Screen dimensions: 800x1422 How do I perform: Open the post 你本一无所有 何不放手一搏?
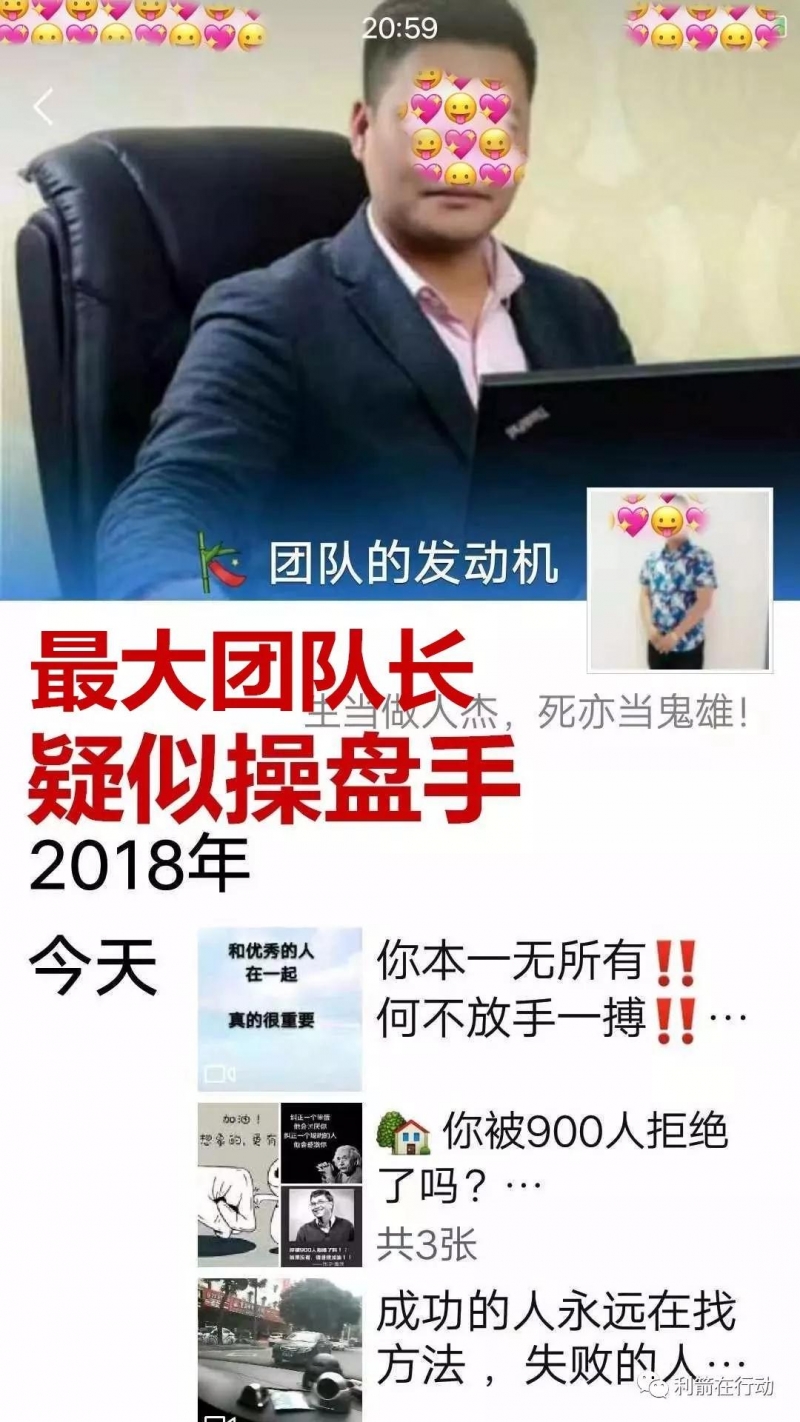point(560,991)
